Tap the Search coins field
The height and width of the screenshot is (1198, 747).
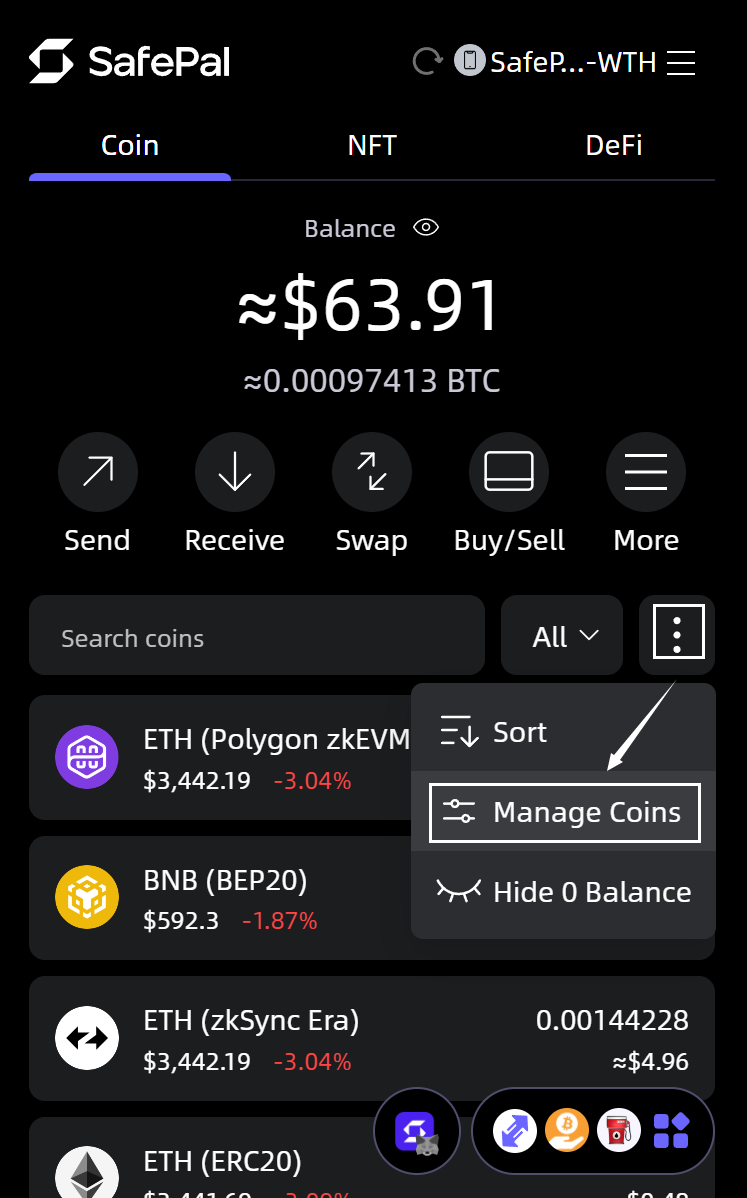[x=256, y=636]
